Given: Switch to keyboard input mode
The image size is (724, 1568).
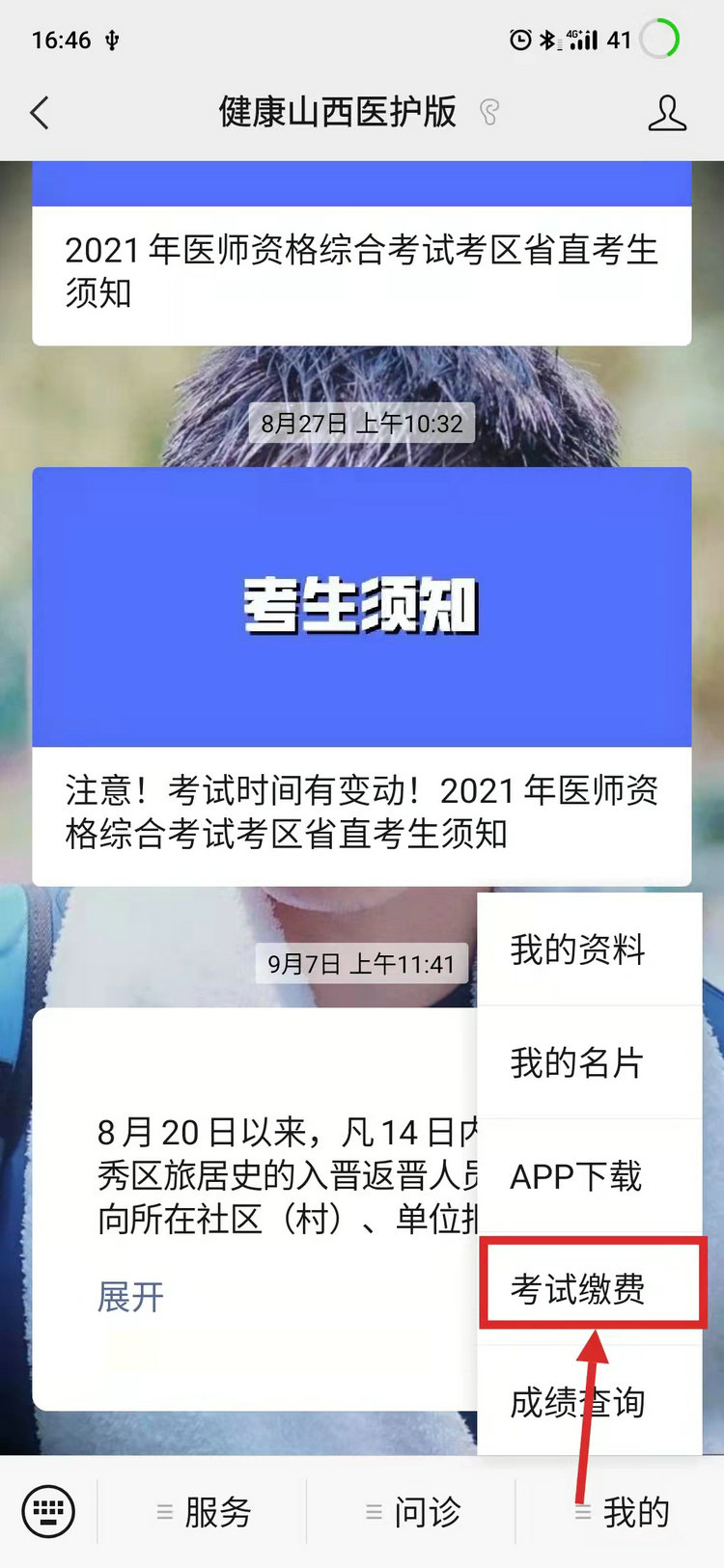Looking at the screenshot, I should tap(48, 1511).
